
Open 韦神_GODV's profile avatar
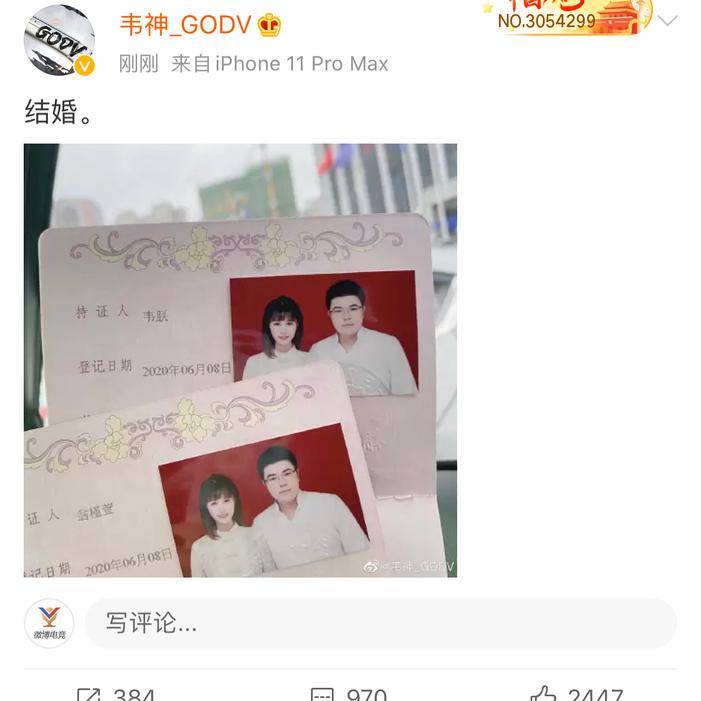point(58,41)
